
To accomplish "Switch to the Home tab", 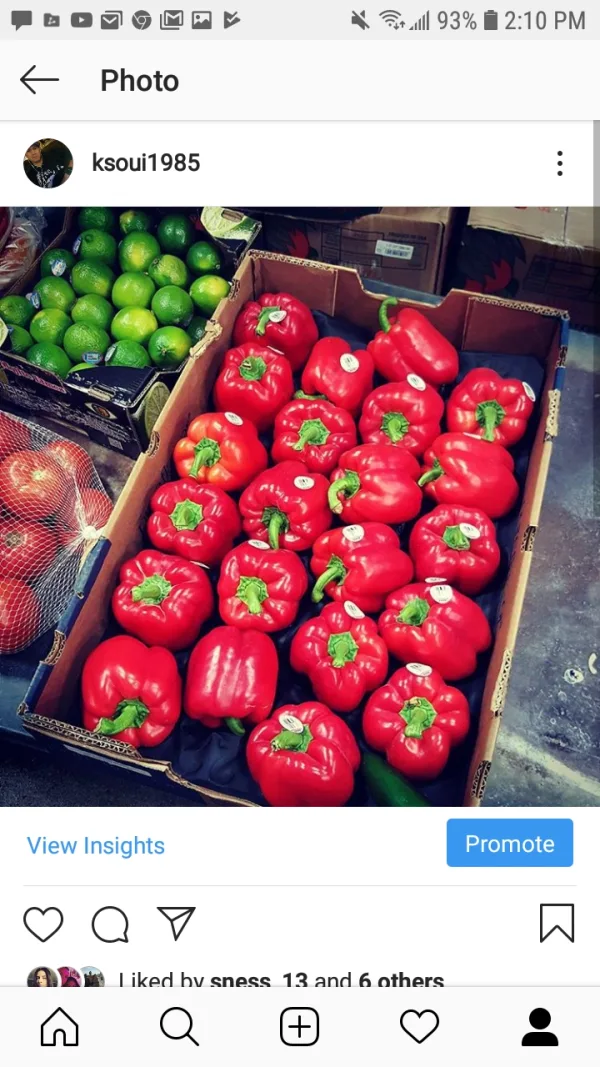I will [60, 1027].
